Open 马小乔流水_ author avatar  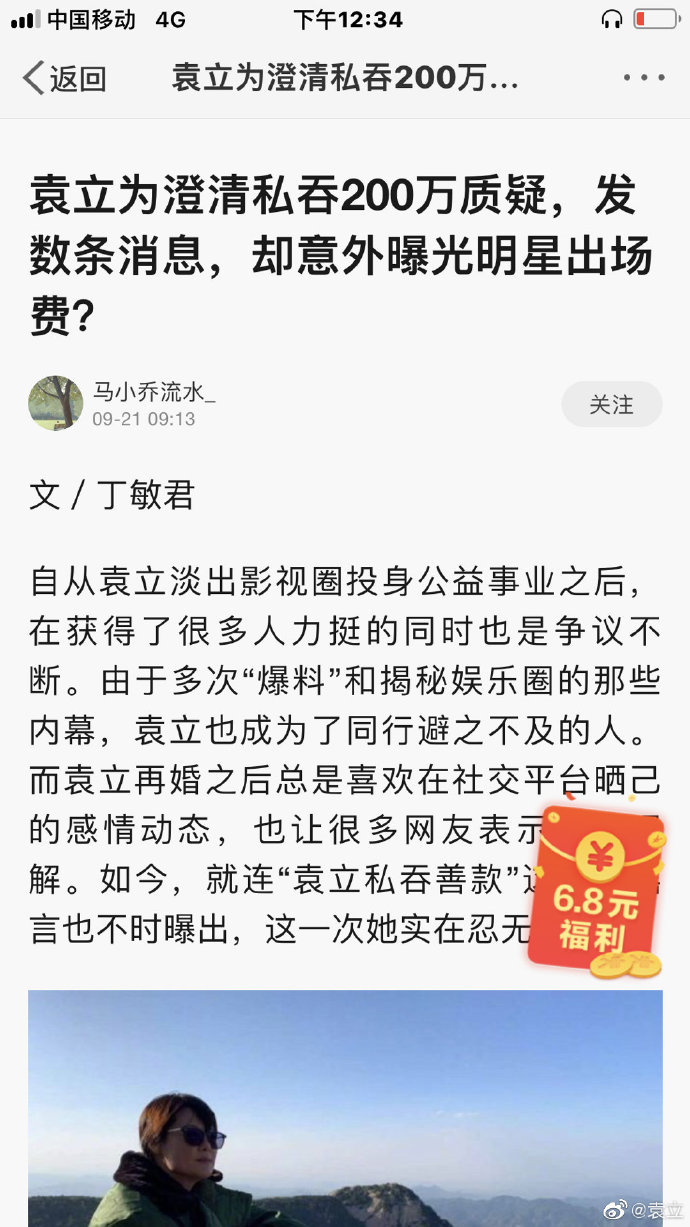[56, 404]
